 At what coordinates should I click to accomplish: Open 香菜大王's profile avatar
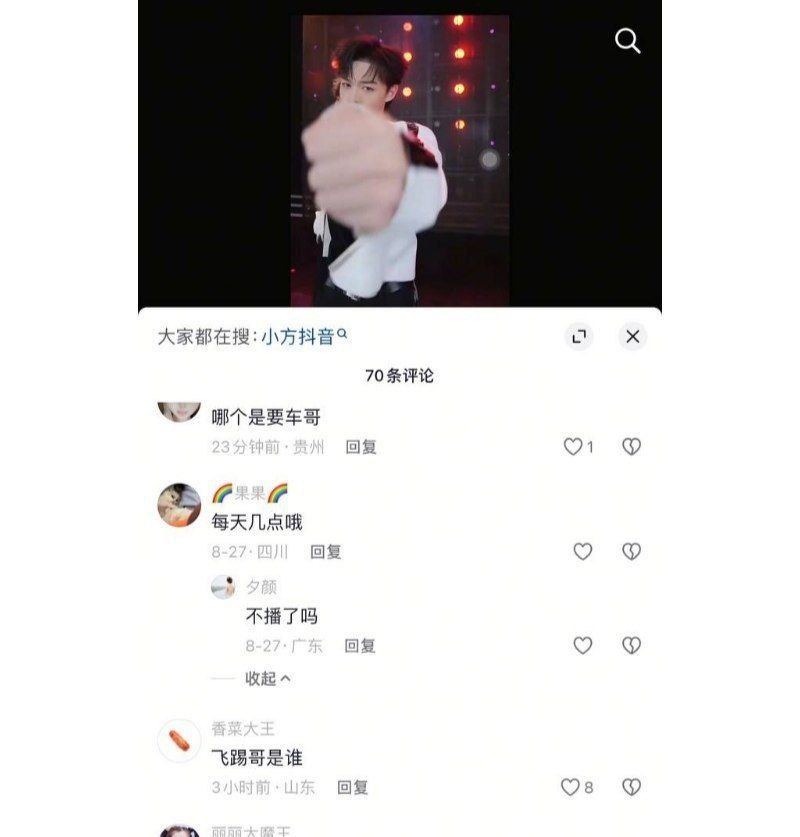click(x=179, y=741)
